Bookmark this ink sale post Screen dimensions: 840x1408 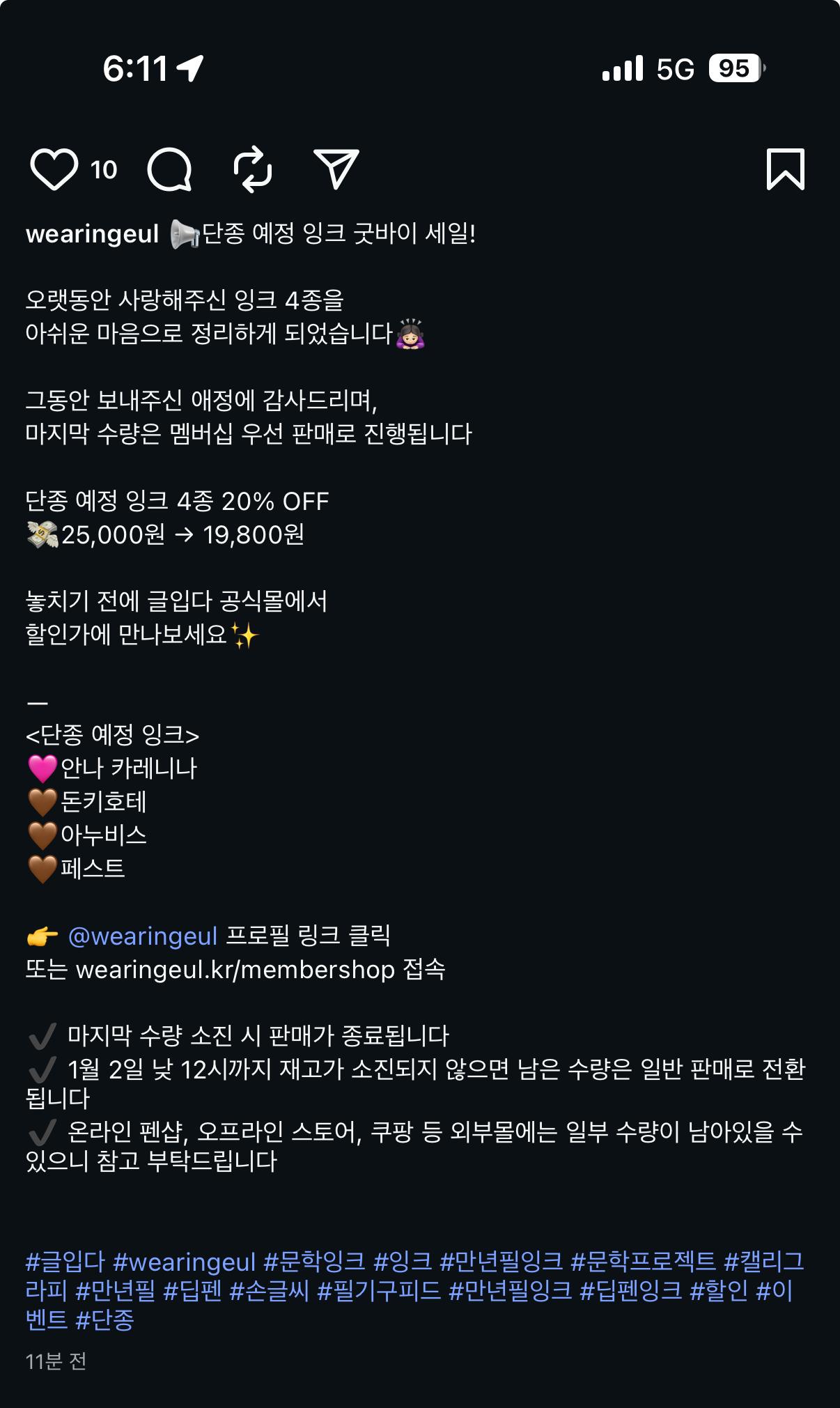click(785, 169)
